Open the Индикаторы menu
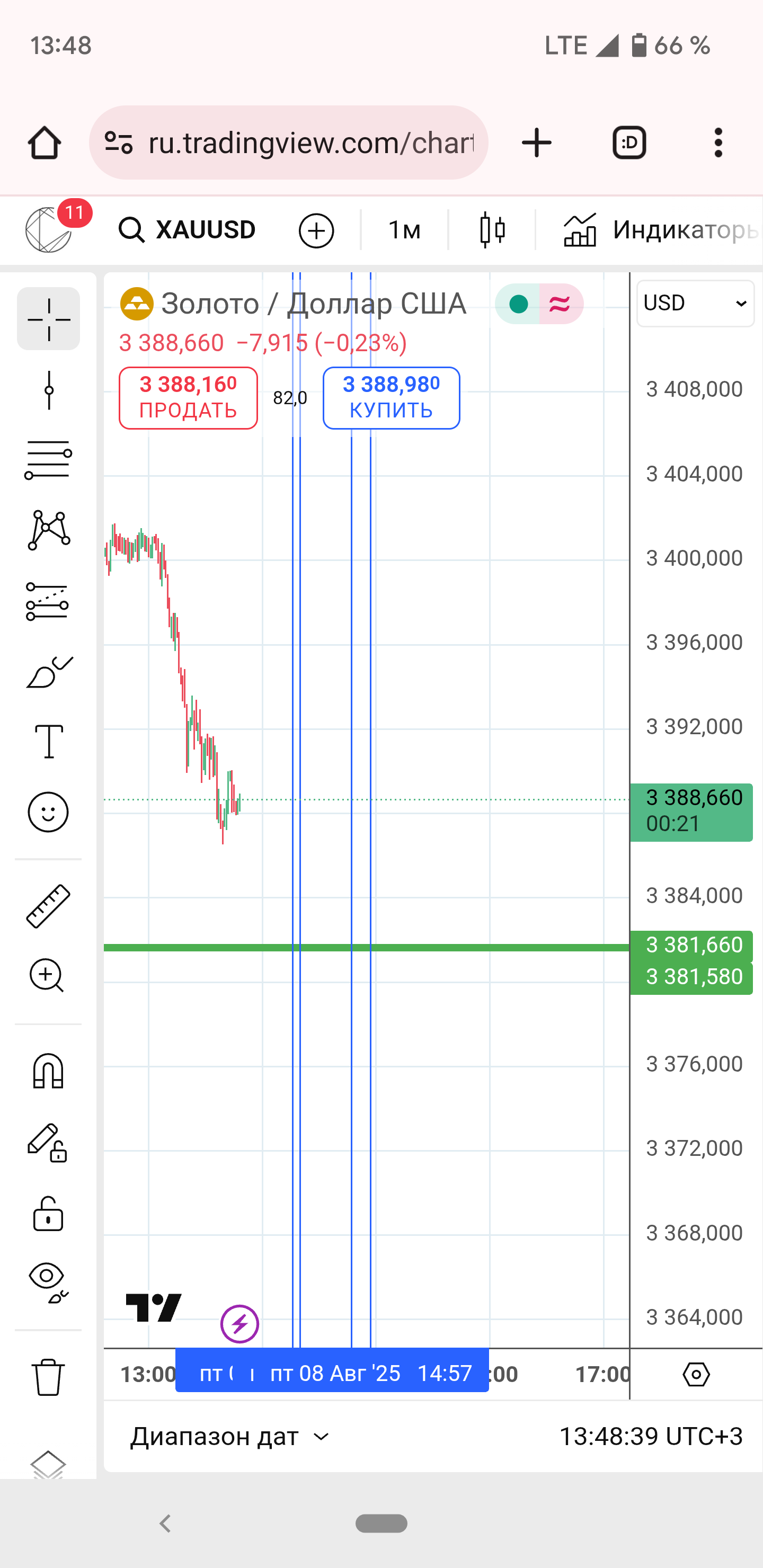This screenshot has height=1568, width=763. (660, 230)
